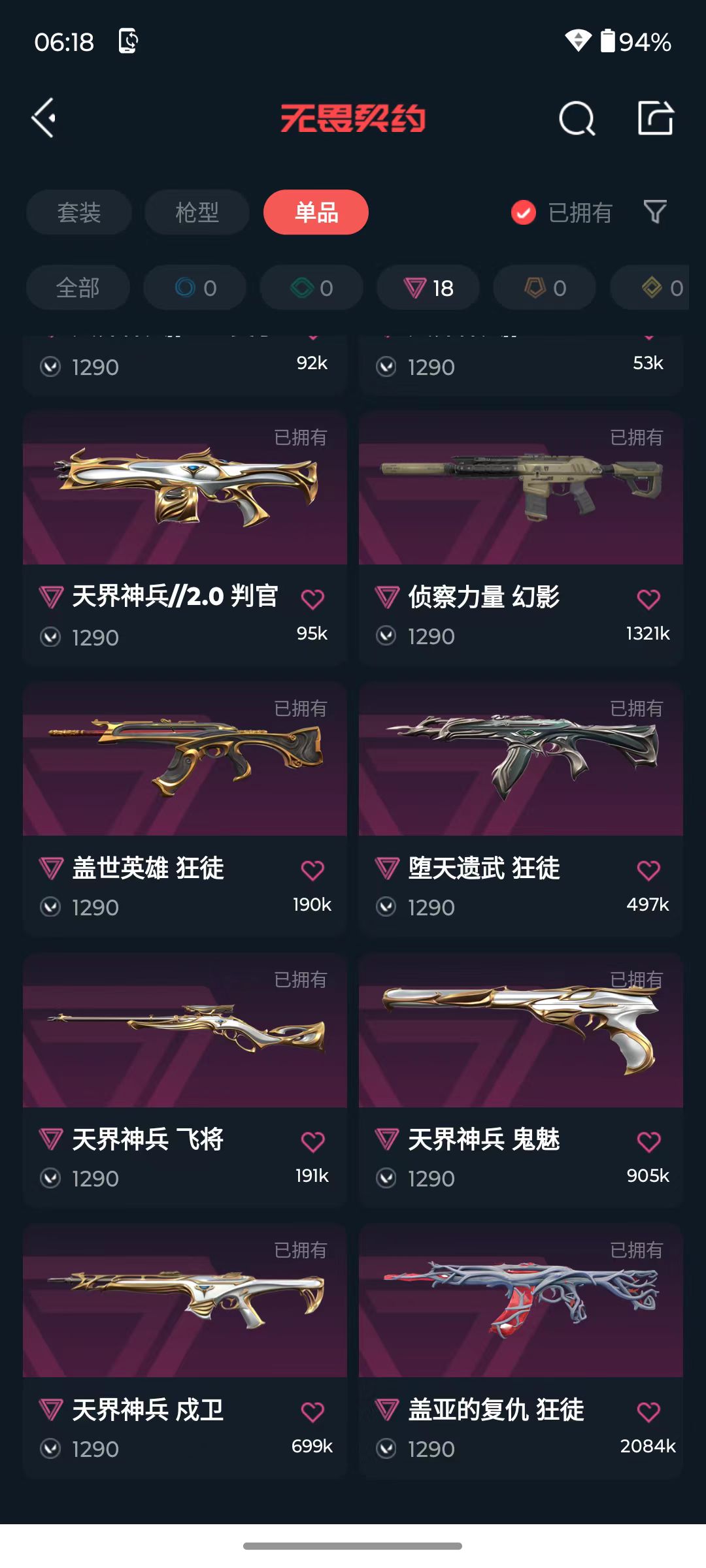Open the 天界神兵 鬼魅 skin card
The width and height of the screenshot is (706, 1568).
[521, 1081]
